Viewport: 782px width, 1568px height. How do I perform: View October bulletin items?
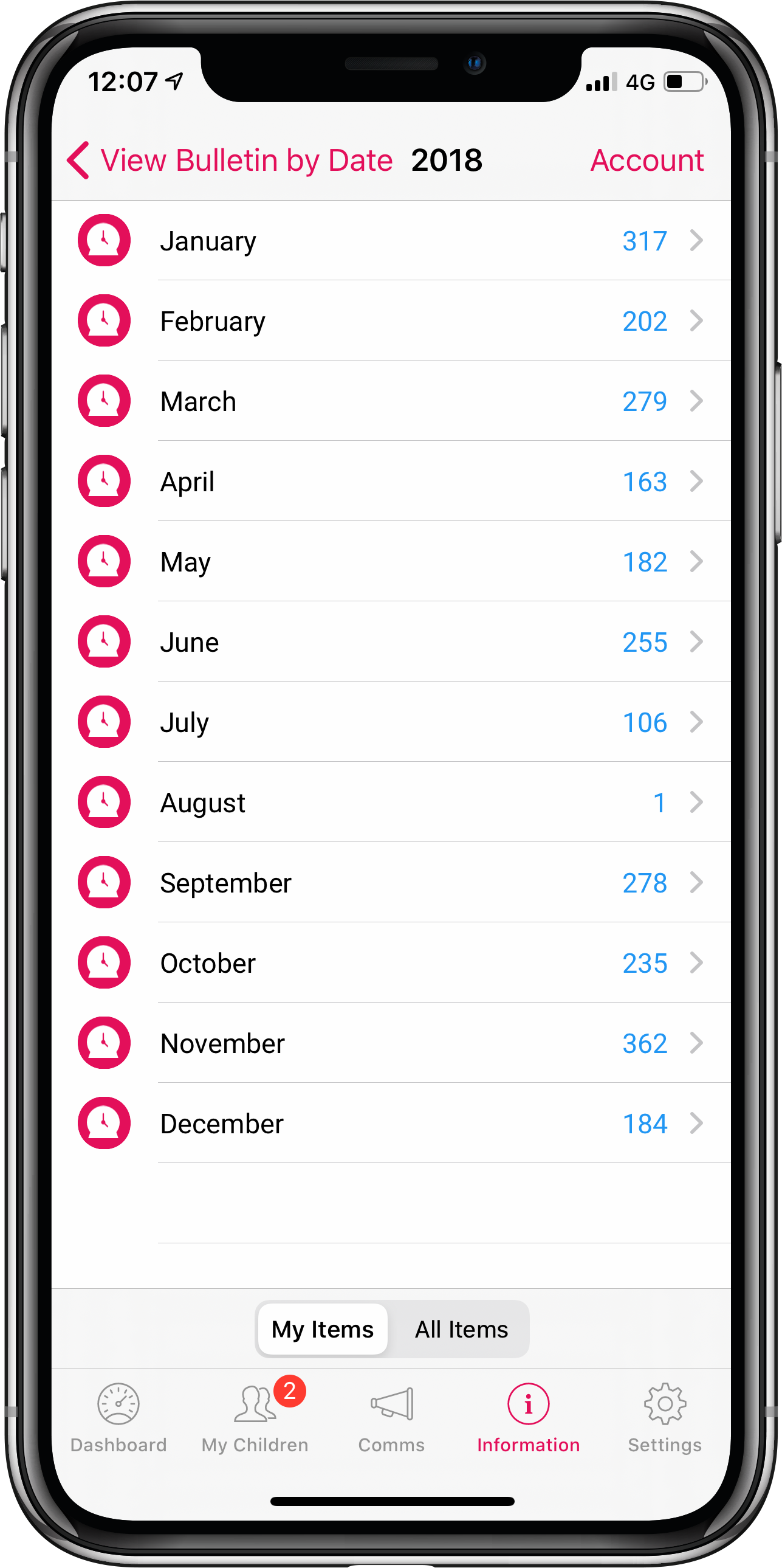[391, 964]
